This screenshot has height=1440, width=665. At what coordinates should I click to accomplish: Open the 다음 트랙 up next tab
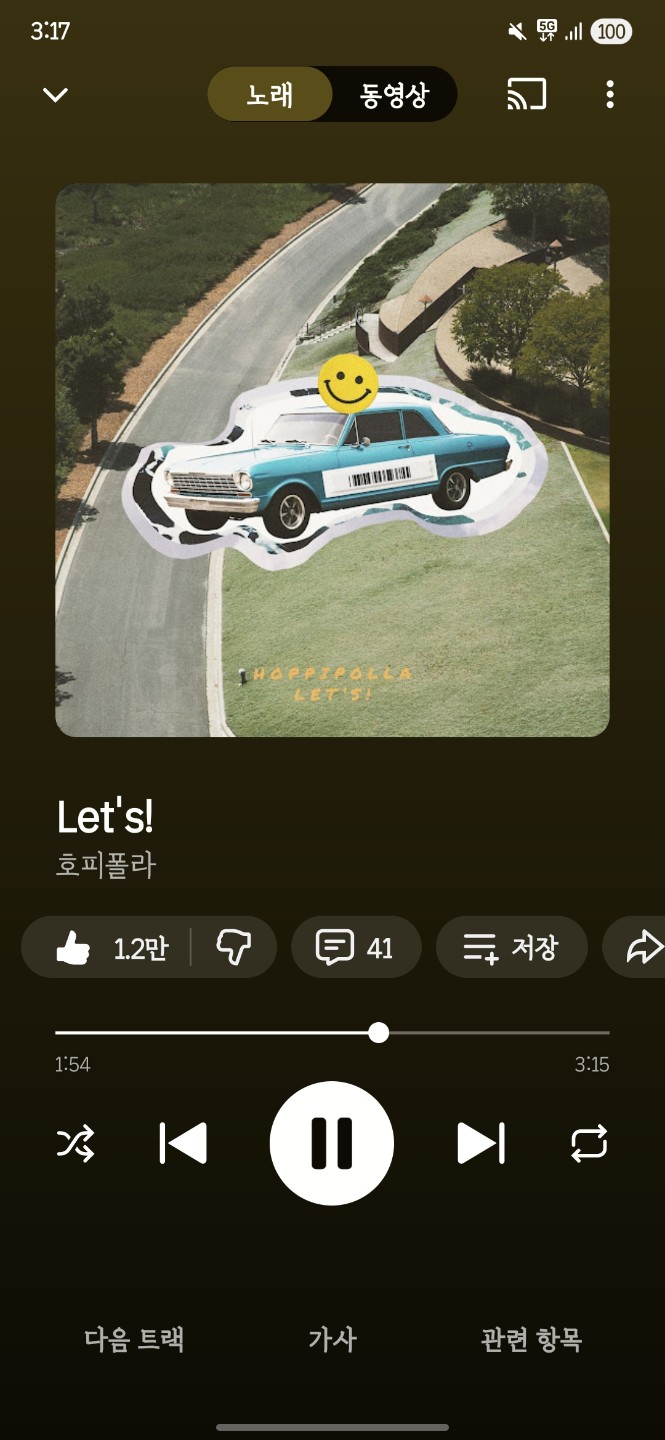tap(134, 1340)
